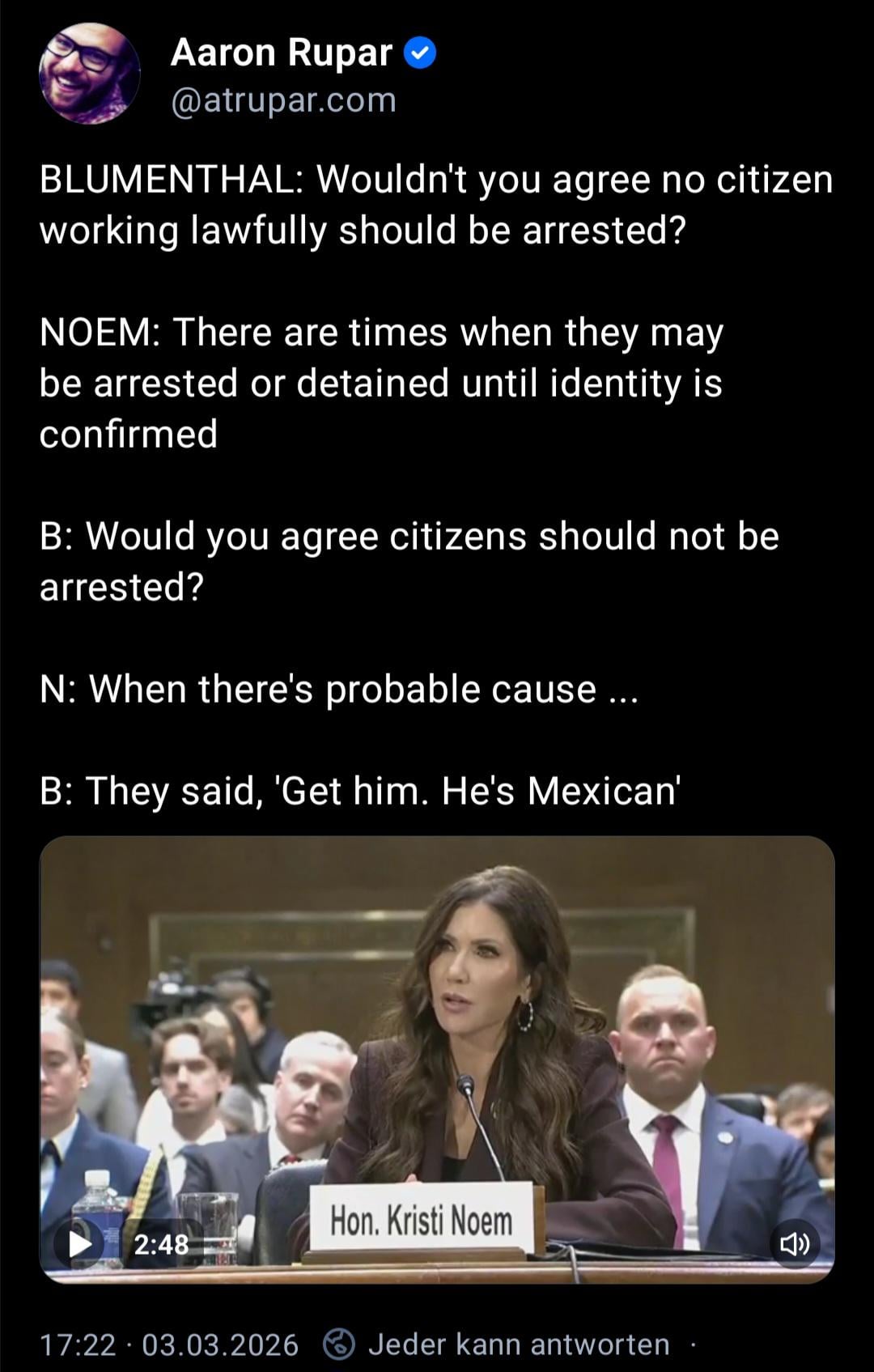
Task: Open Aaron Rupar's profile by name
Action: click(x=281, y=53)
